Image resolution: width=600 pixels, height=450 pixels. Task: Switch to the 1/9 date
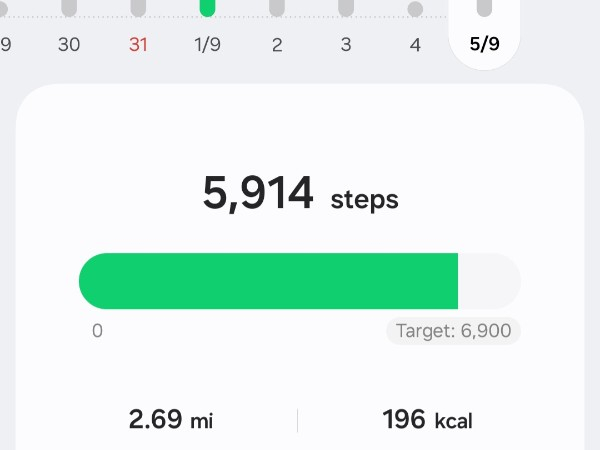click(207, 44)
